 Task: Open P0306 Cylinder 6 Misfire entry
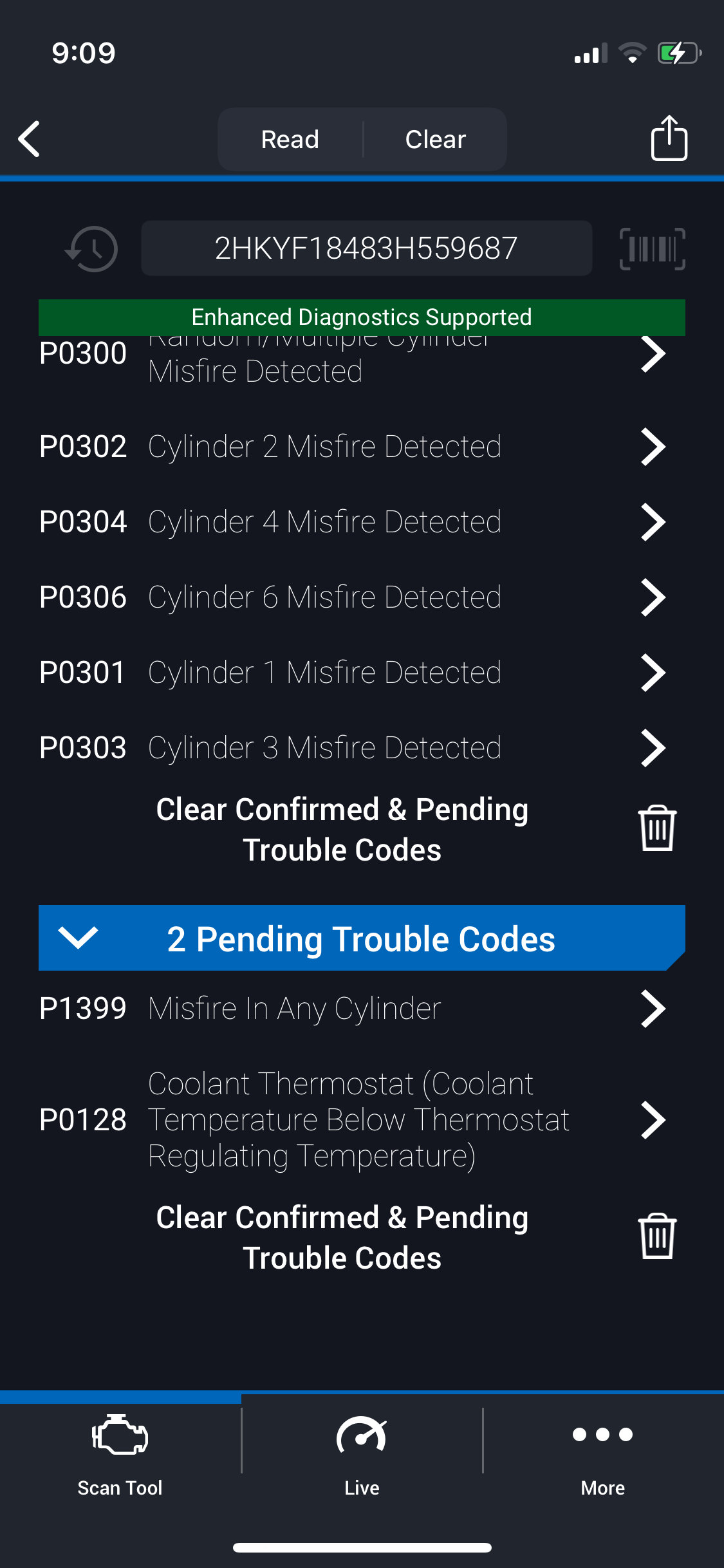pos(353,597)
